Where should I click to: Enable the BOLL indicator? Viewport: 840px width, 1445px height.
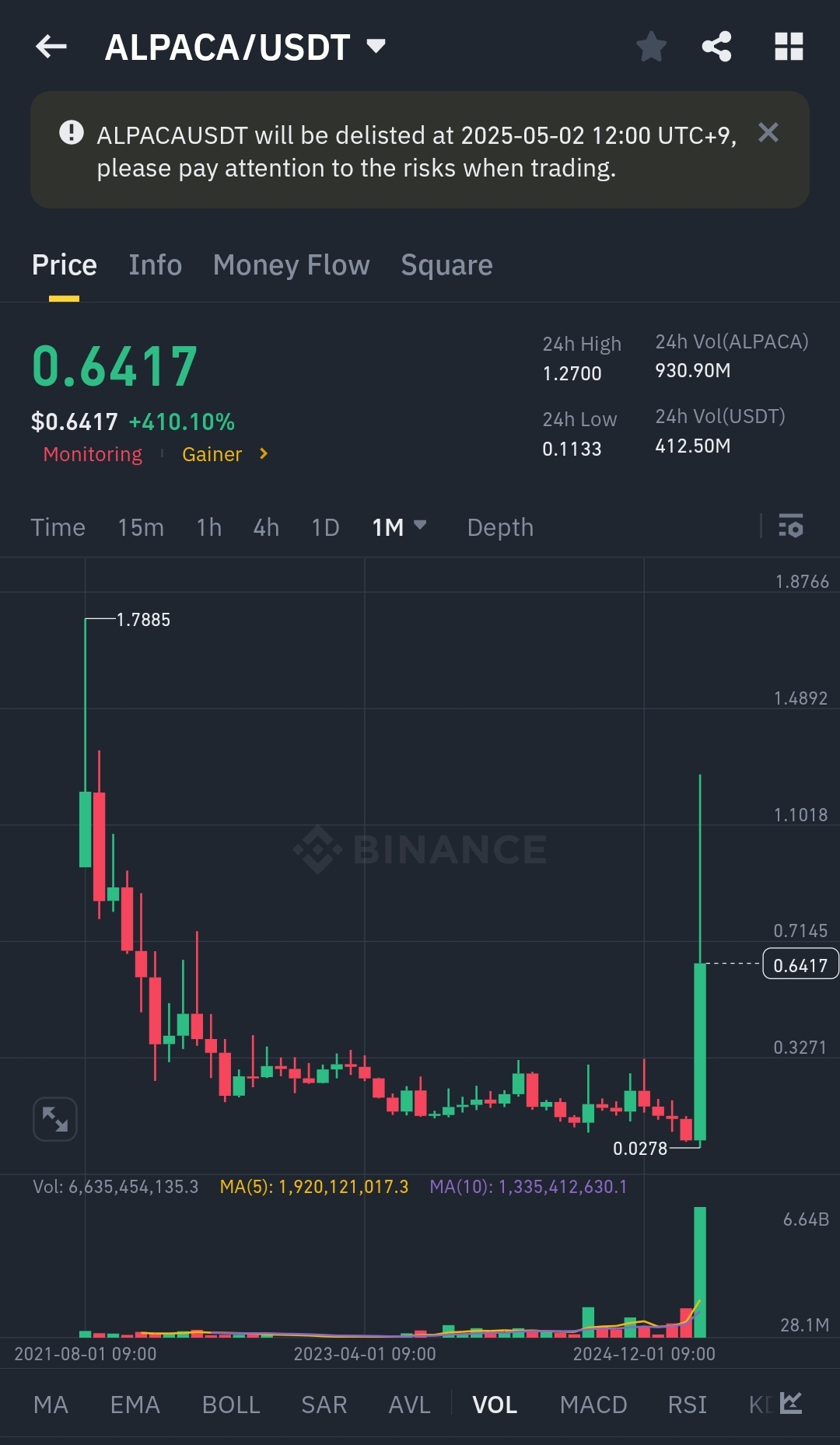pyautogui.click(x=231, y=1405)
